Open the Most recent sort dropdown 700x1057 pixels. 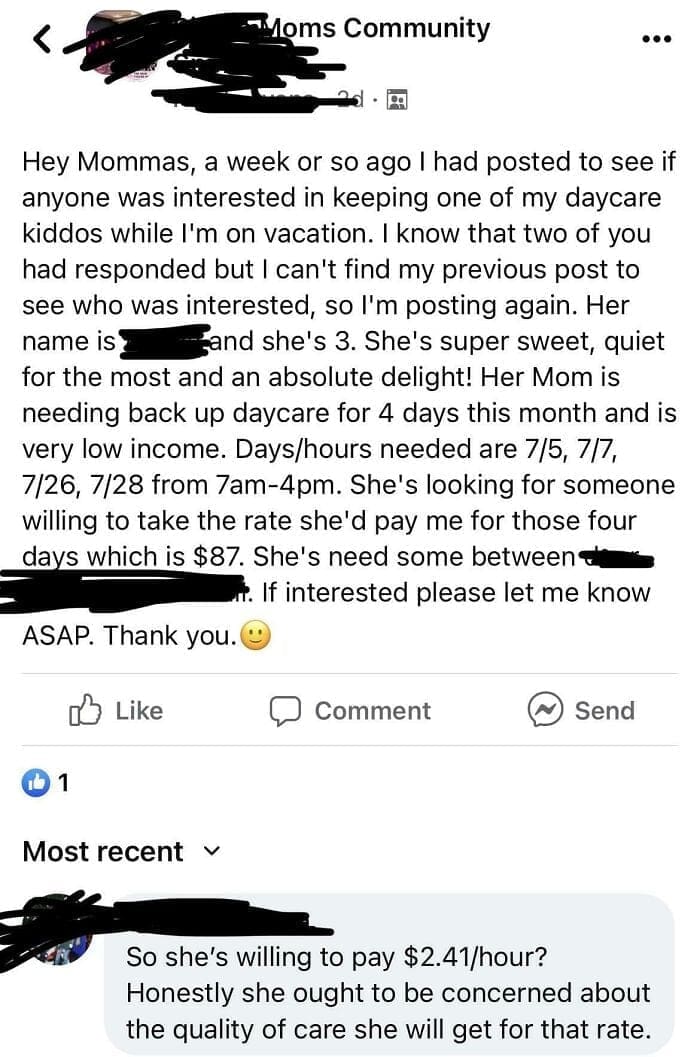(120, 852)
